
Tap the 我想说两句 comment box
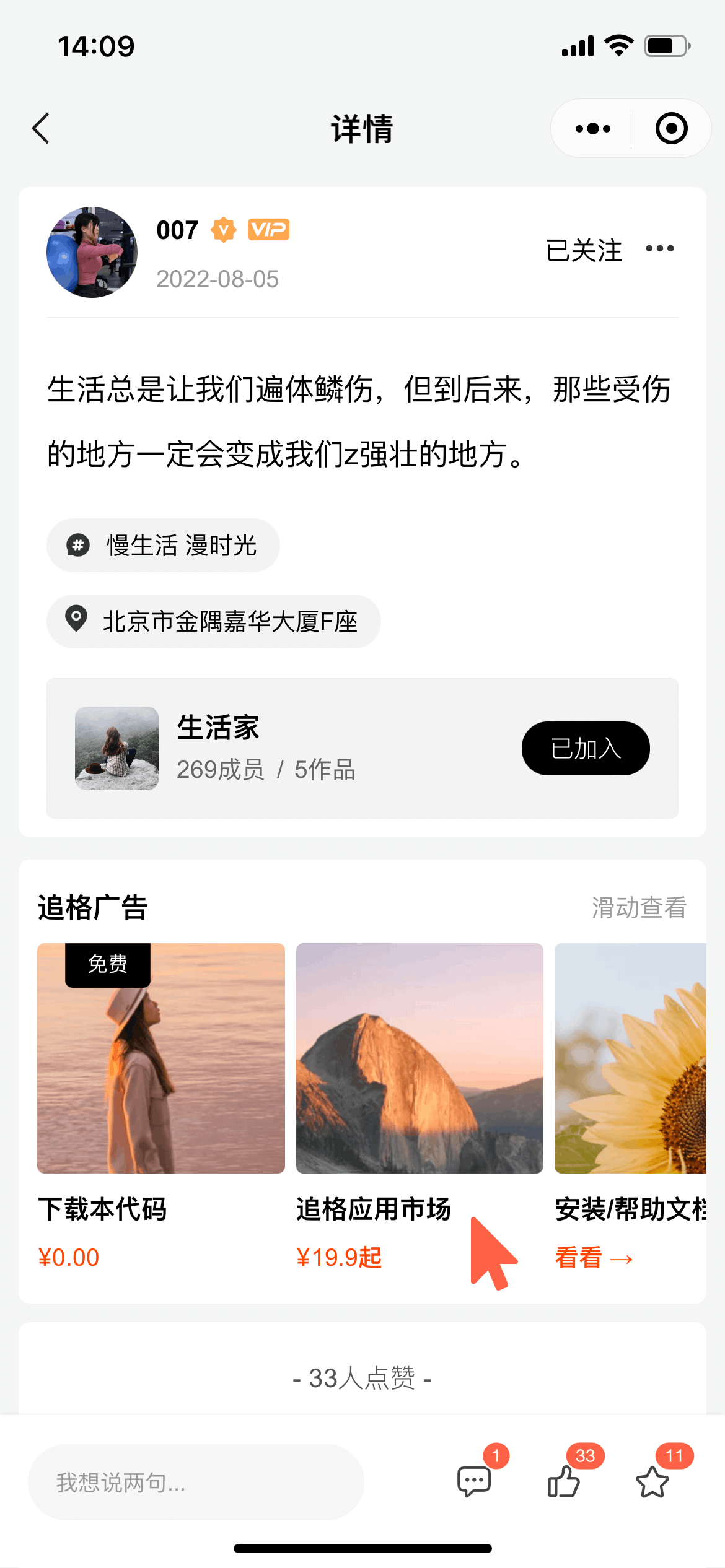pyautogui.click(x=195, y=1483)
